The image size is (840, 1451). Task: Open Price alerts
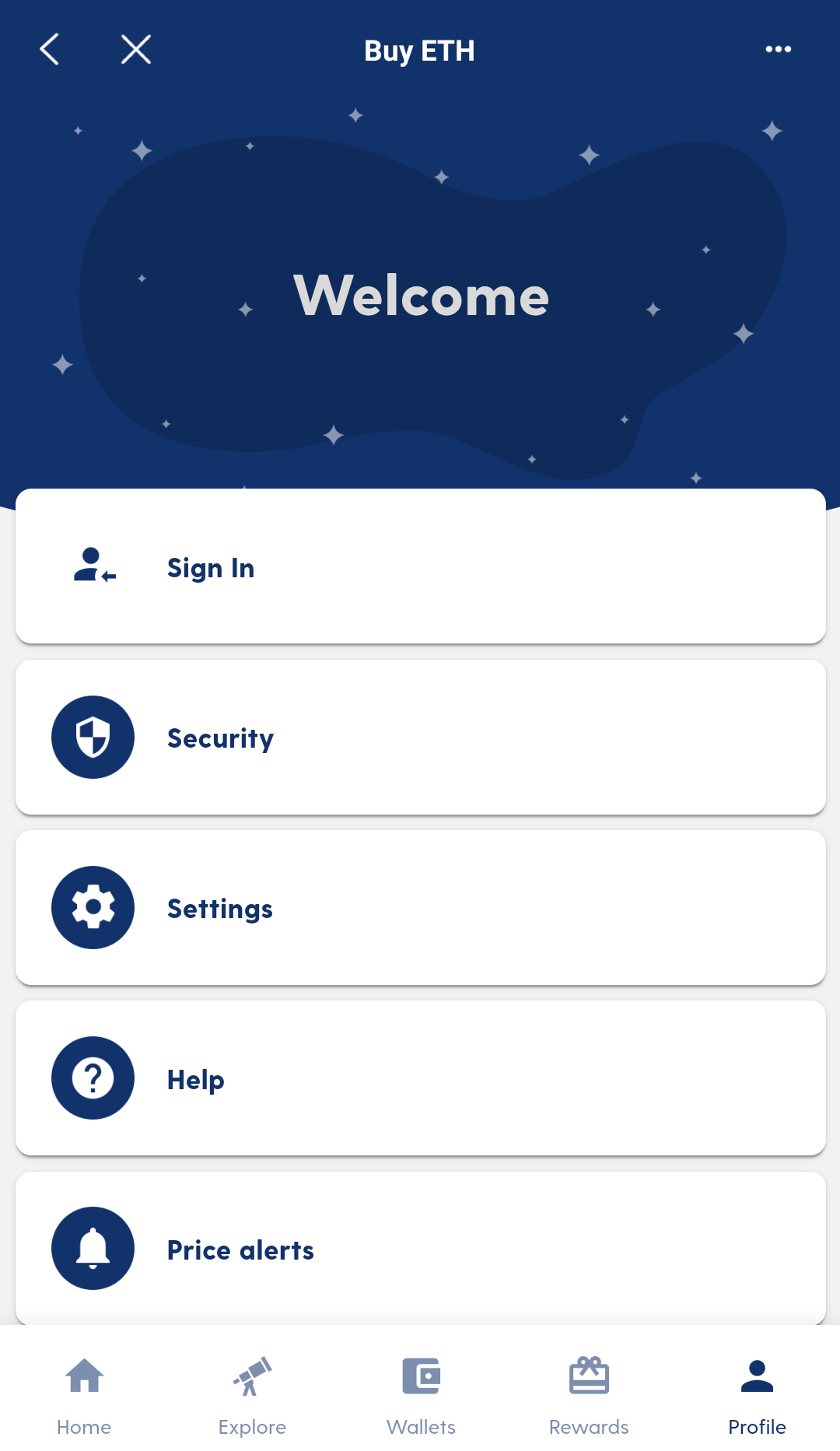click(420, 1248)
